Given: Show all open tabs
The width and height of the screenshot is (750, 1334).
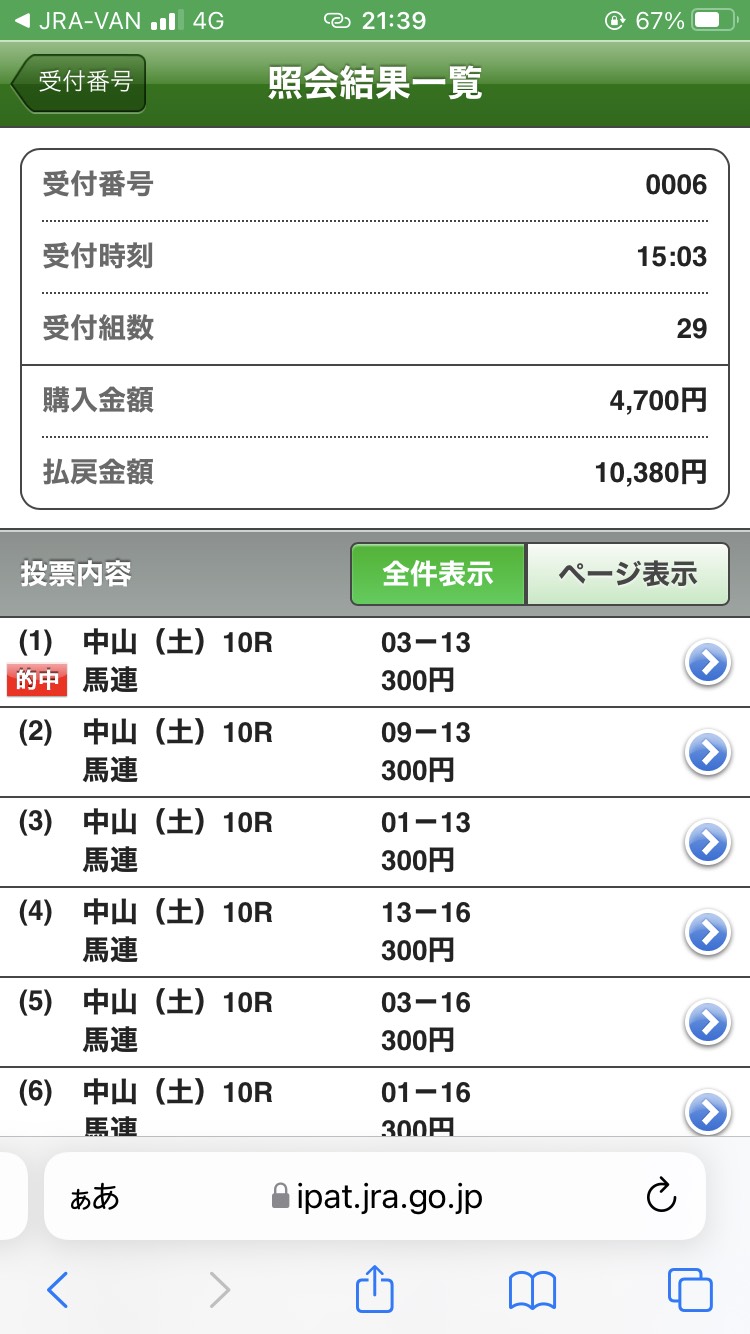Looking at the screenshot, I should click(689, 1290).
